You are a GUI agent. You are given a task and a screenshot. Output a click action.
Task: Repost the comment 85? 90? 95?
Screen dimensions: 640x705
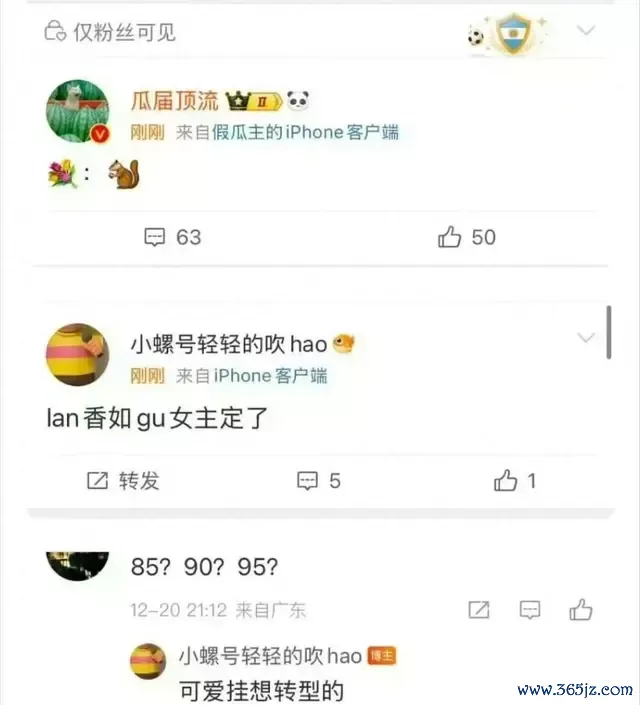click(x=479, y=609)
